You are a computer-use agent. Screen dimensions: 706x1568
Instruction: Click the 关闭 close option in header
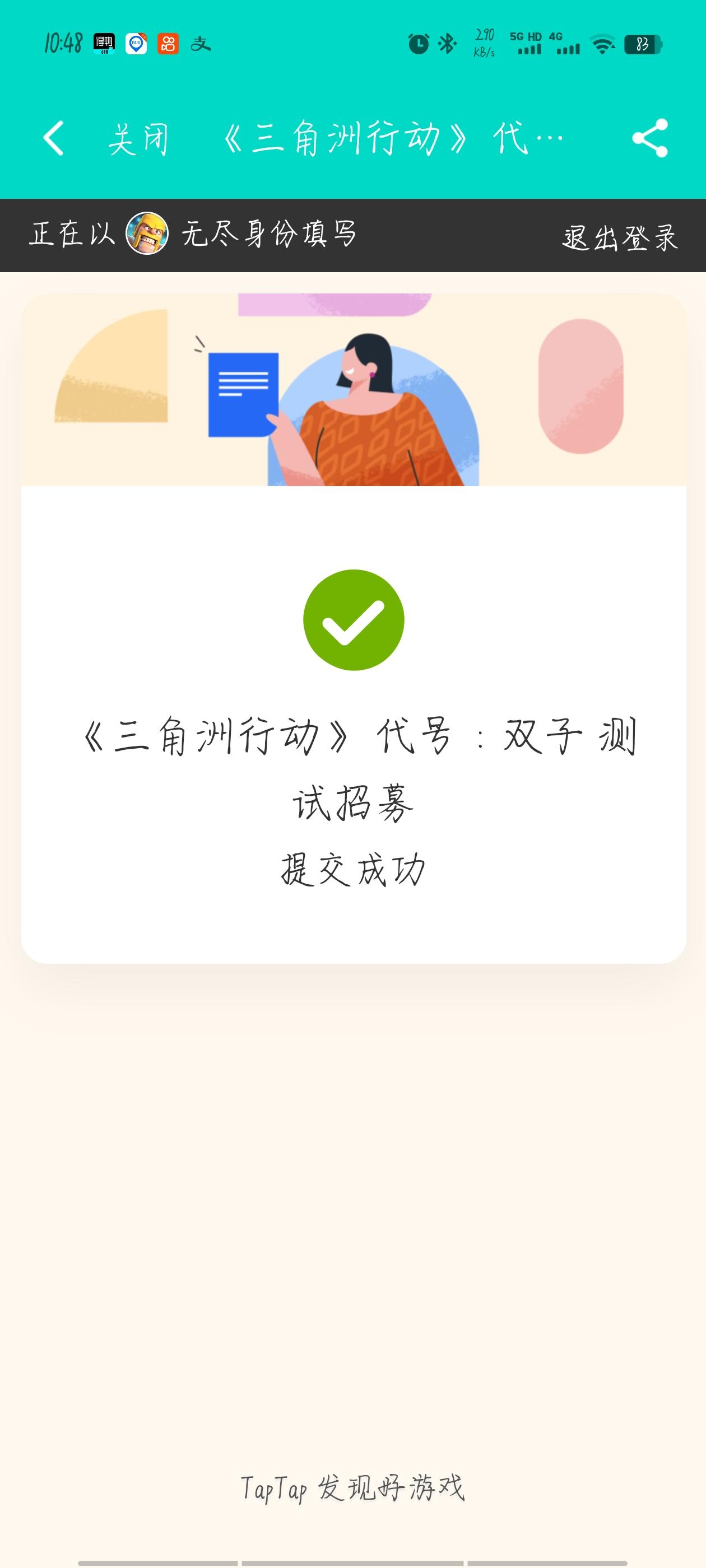click(138, 139)
